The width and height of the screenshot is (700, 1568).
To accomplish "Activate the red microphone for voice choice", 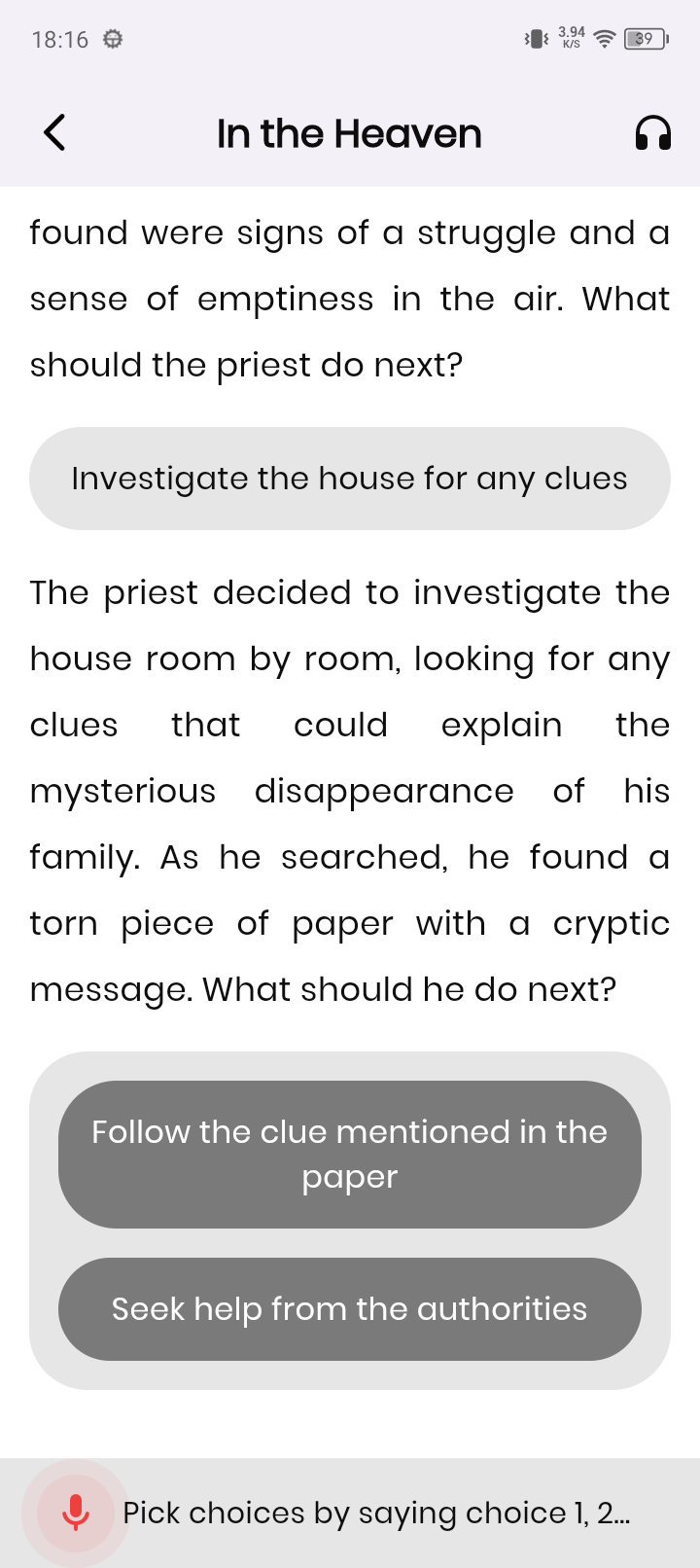I will pos(76,1513).
